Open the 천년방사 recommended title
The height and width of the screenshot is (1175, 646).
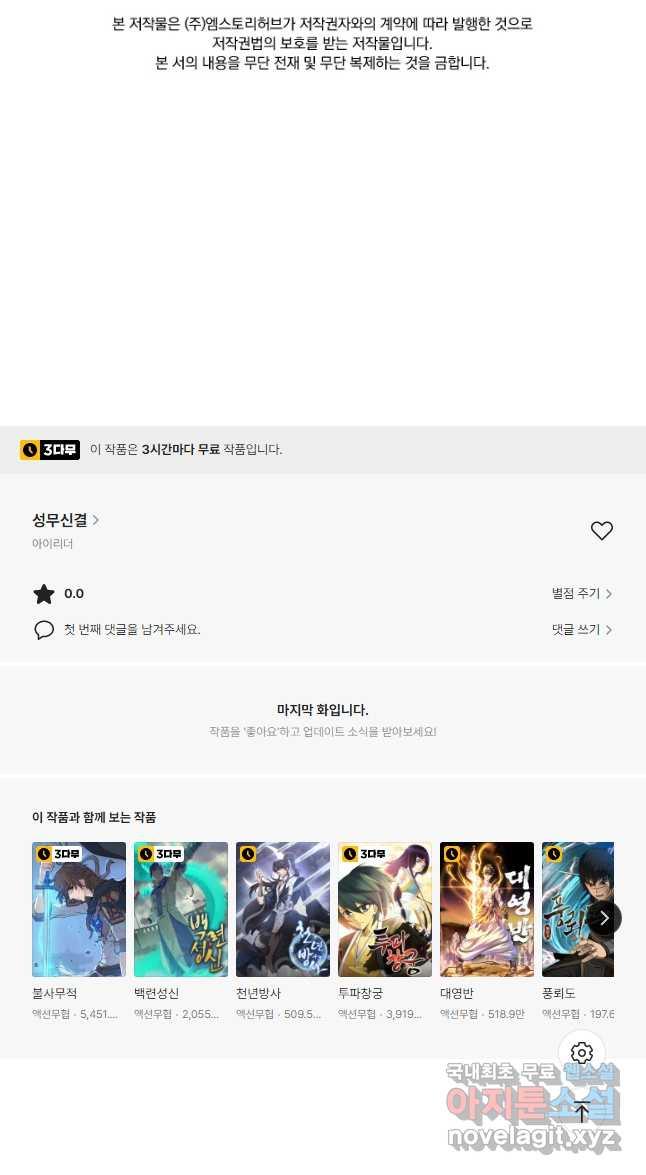(283, 909)
